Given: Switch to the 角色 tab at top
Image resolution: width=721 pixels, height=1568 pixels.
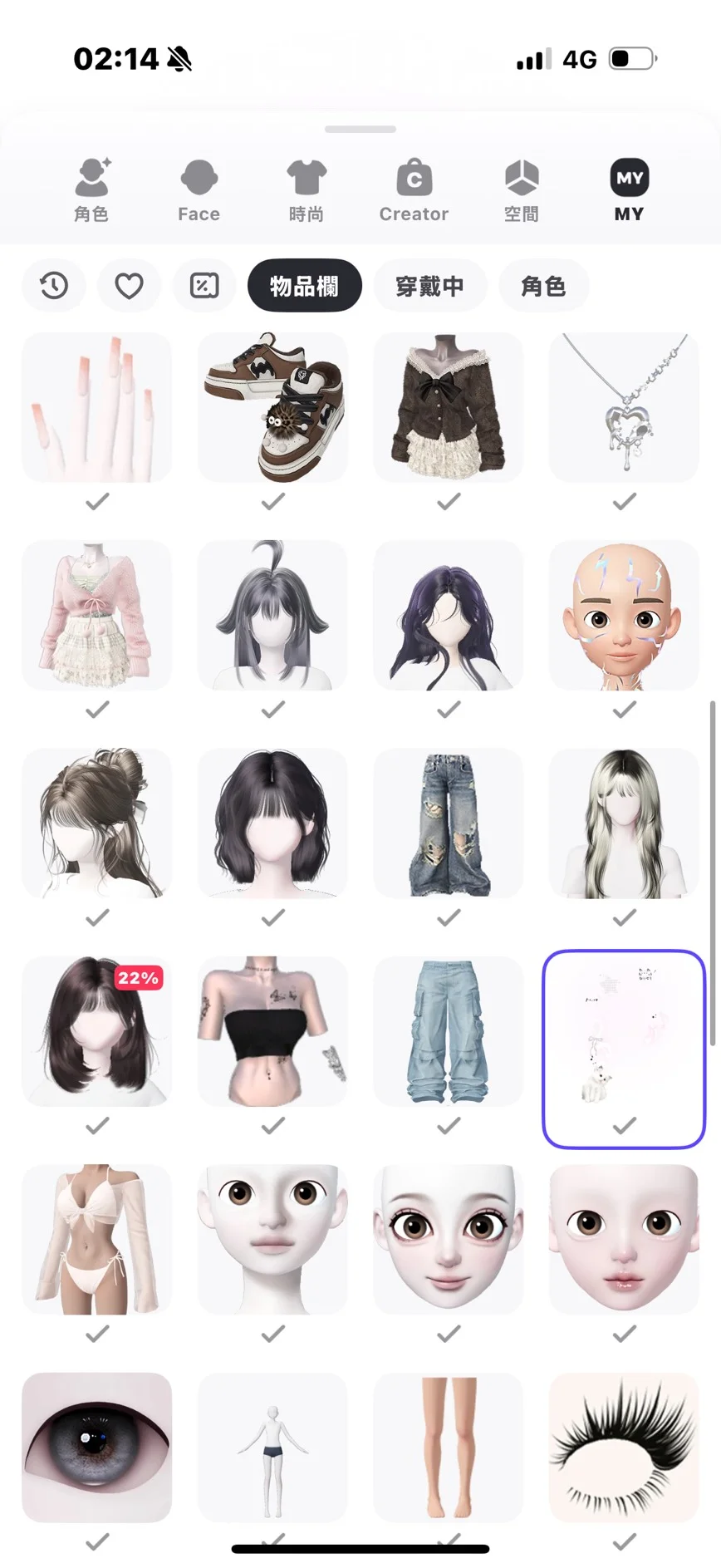Looking at the screenshot, I should coord(91,190).
